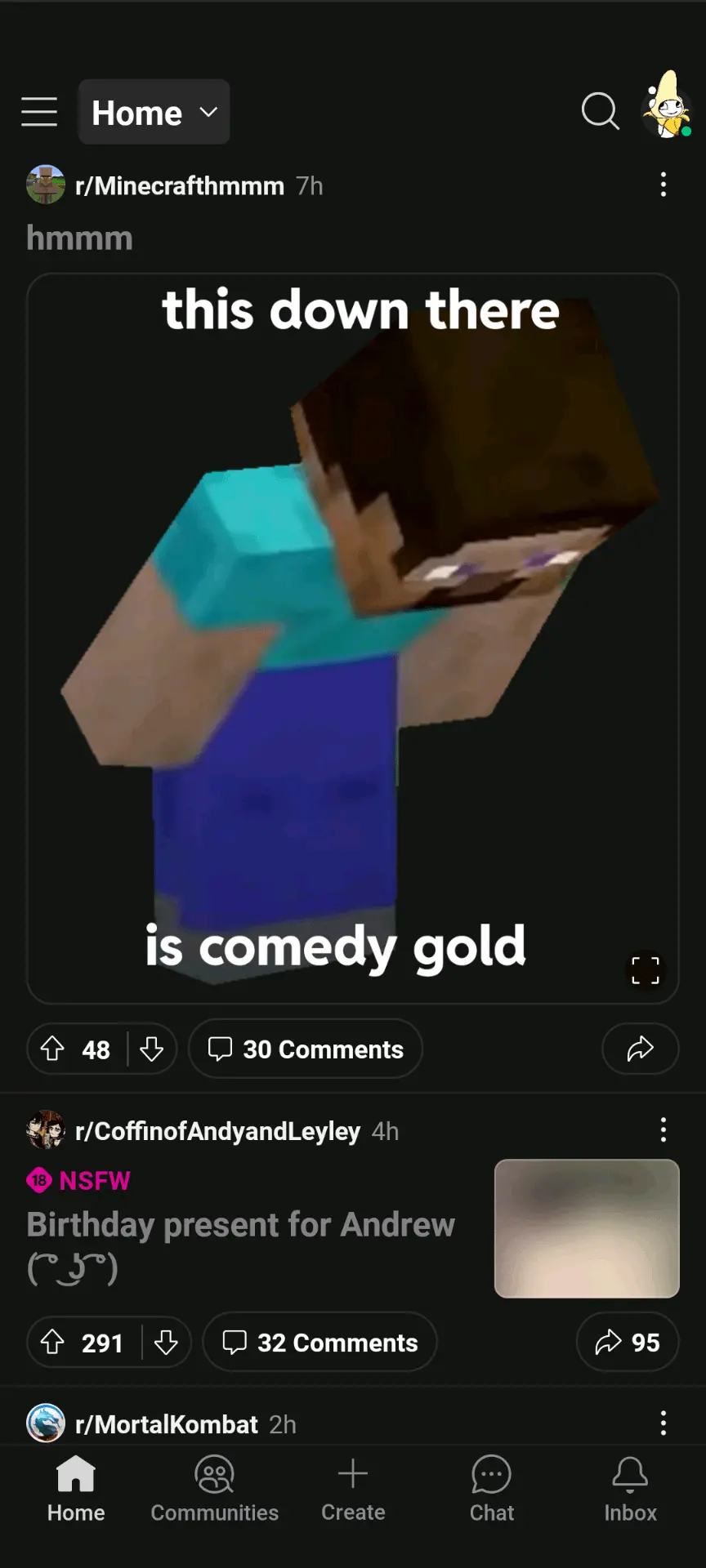Viewport: 706px width, 1568px height.
Task: Create a new post
Action: tap(353, 1490)
